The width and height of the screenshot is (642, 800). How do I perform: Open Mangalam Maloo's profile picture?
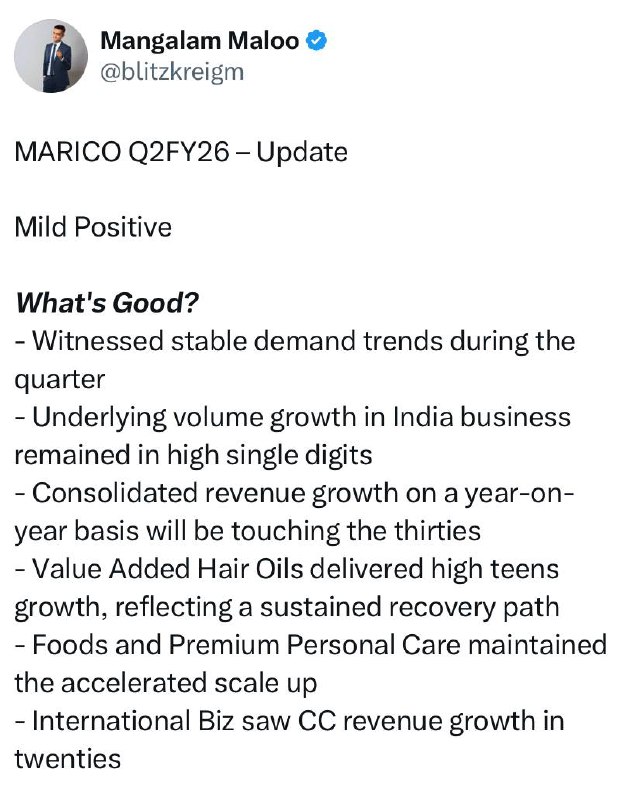tap(50, 57)
